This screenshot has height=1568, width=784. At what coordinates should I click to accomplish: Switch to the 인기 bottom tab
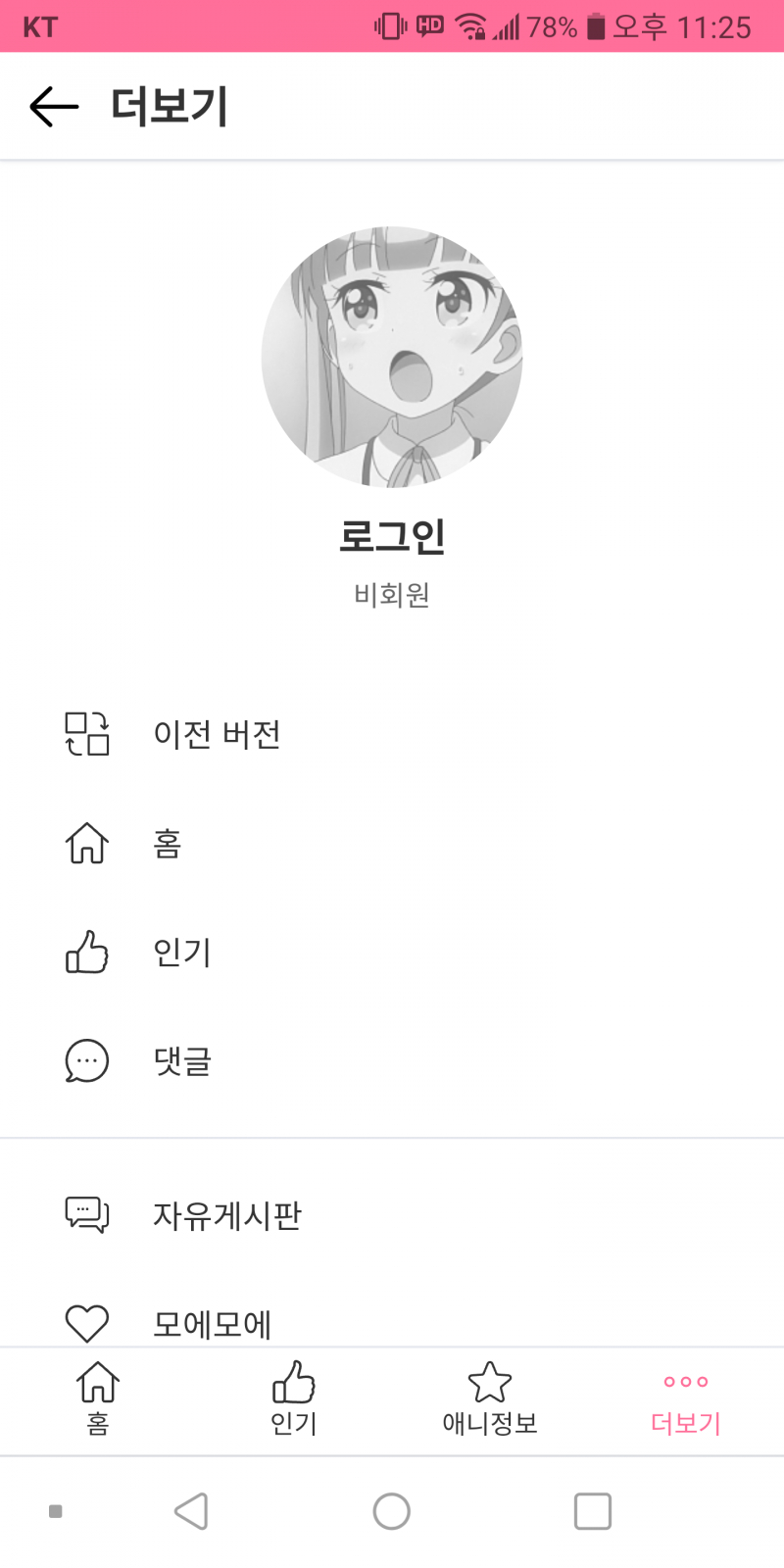(294, 1399)
